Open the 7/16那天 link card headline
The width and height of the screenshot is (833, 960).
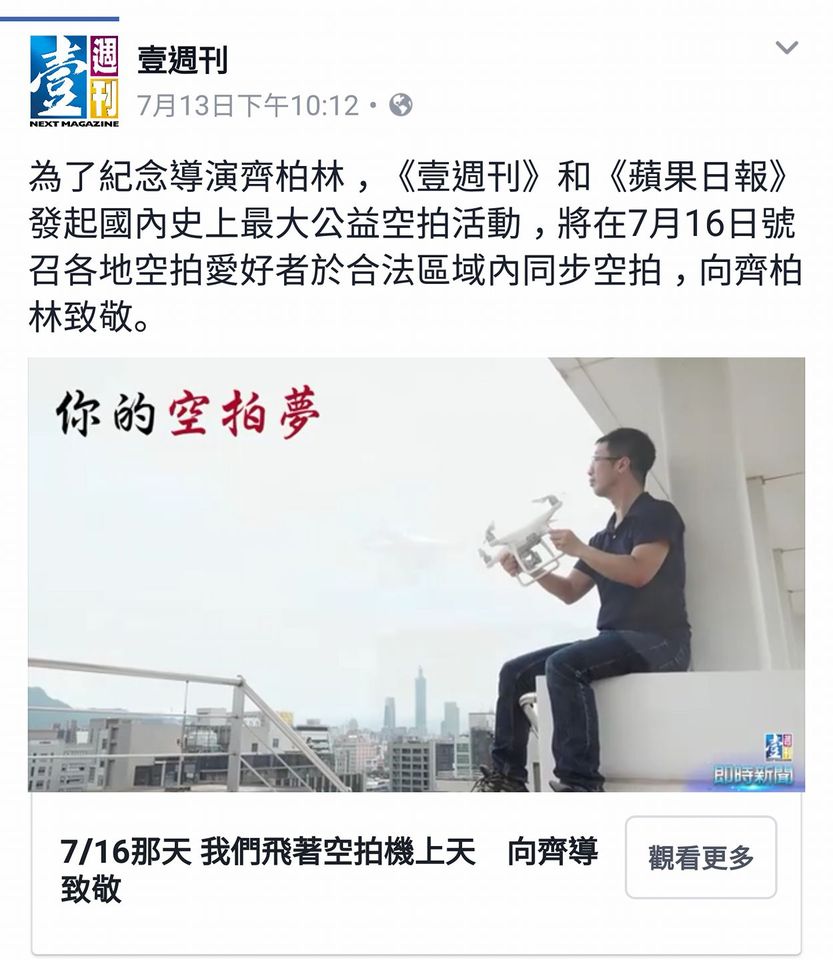click(x=329, y=870)
